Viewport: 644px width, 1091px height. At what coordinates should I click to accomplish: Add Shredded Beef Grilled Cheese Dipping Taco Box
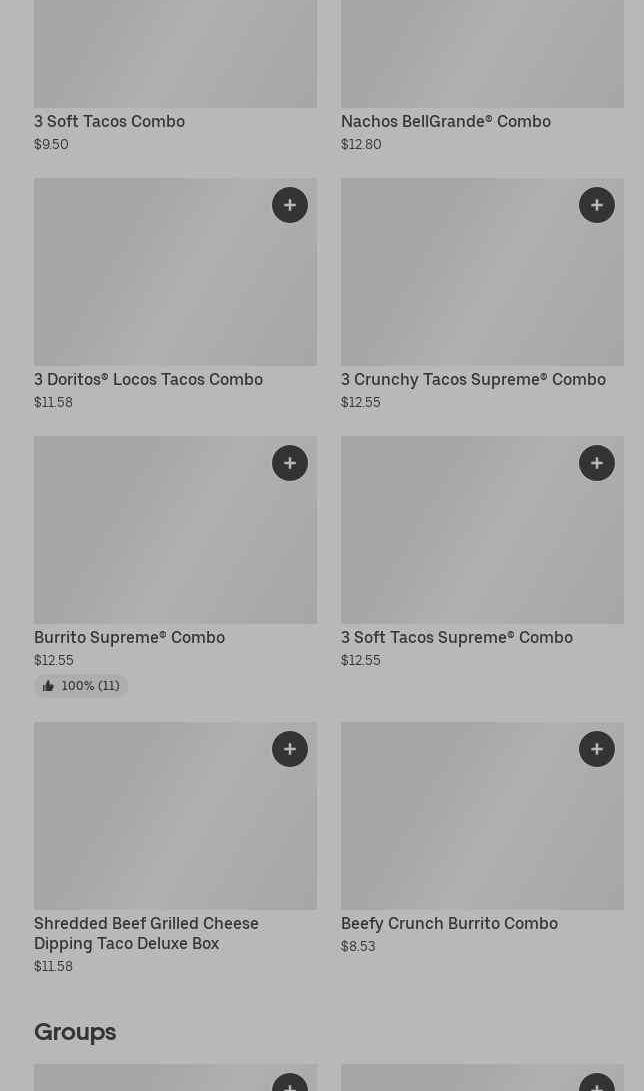pyautogui.click(x=290, y=749)
